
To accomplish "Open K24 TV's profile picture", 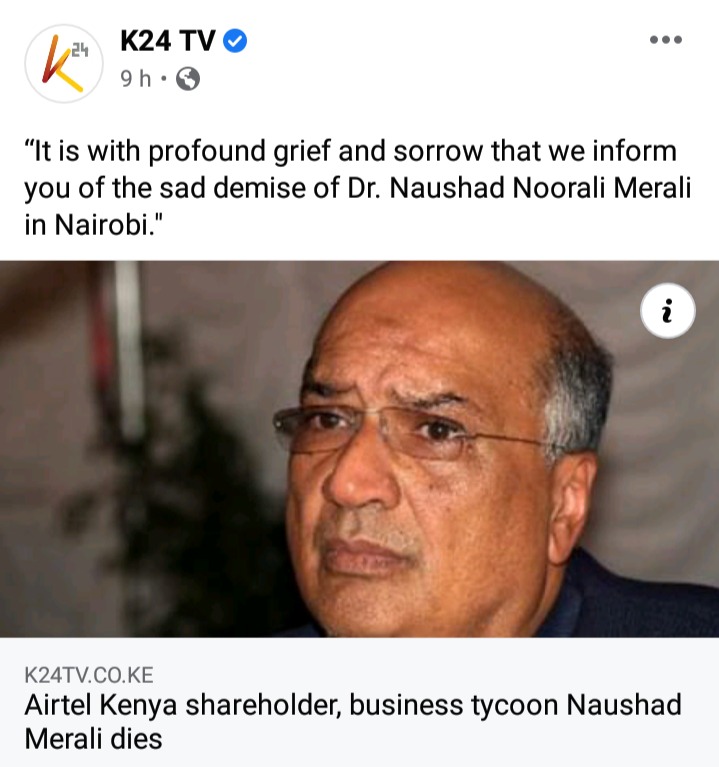I will pyautogui.click(x=65, y=62).
